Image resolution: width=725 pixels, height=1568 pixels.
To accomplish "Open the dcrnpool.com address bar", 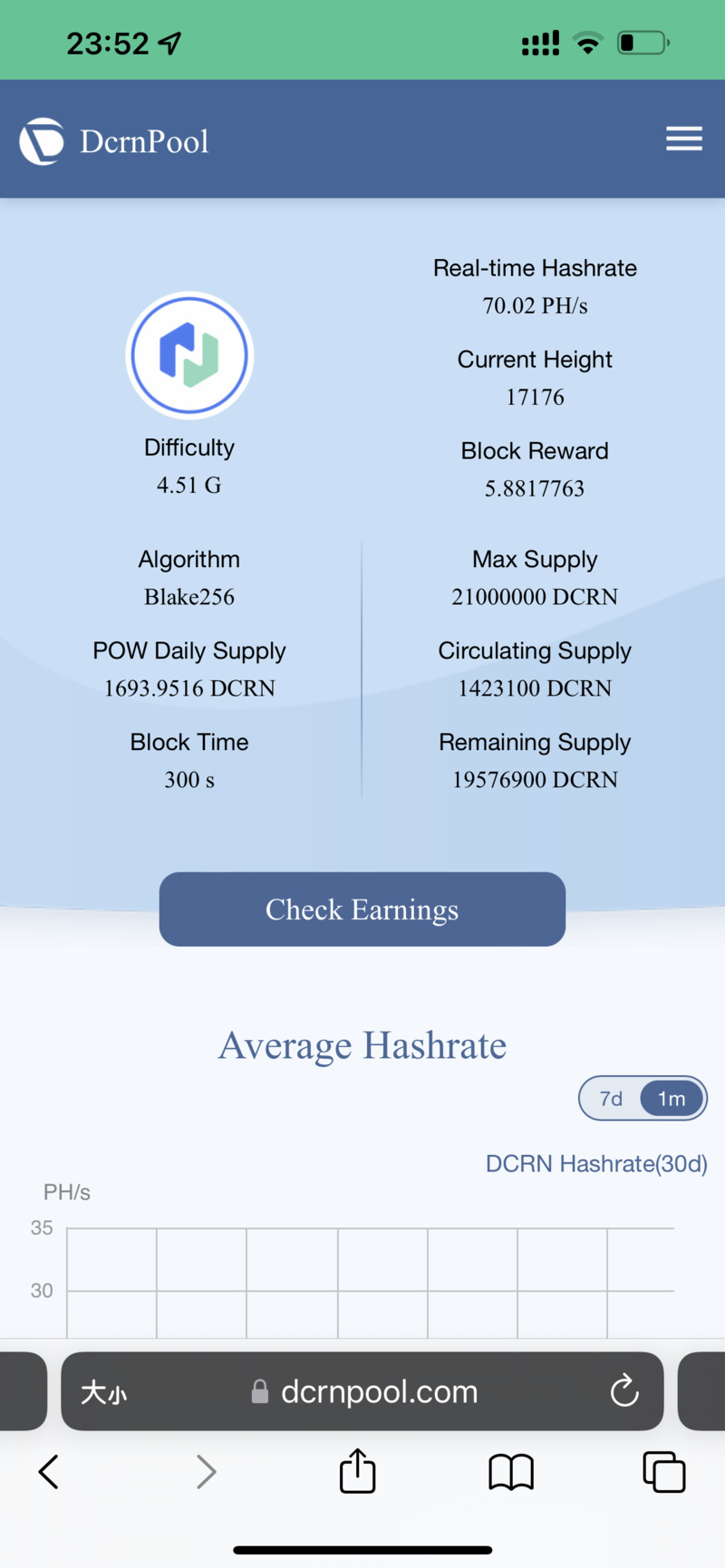I will (x=379, y=1391).
